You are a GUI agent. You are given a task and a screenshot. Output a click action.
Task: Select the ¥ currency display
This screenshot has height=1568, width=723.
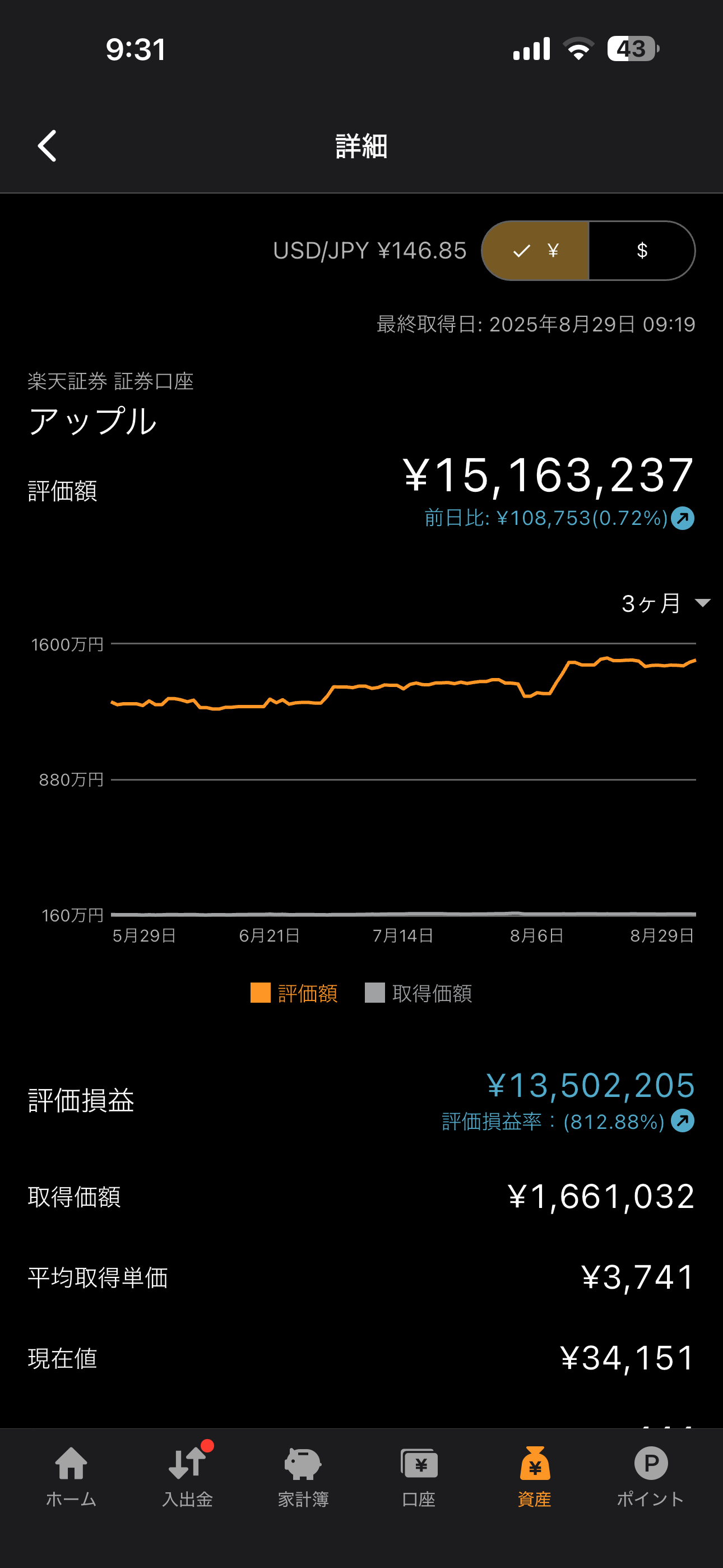pyautogui.click(x=535, y=251)
